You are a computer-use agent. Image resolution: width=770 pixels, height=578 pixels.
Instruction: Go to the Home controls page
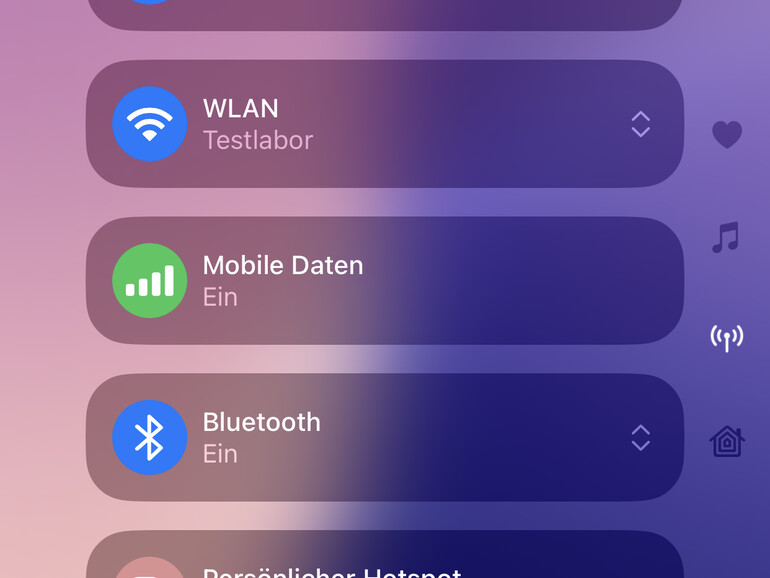[727, 441]
